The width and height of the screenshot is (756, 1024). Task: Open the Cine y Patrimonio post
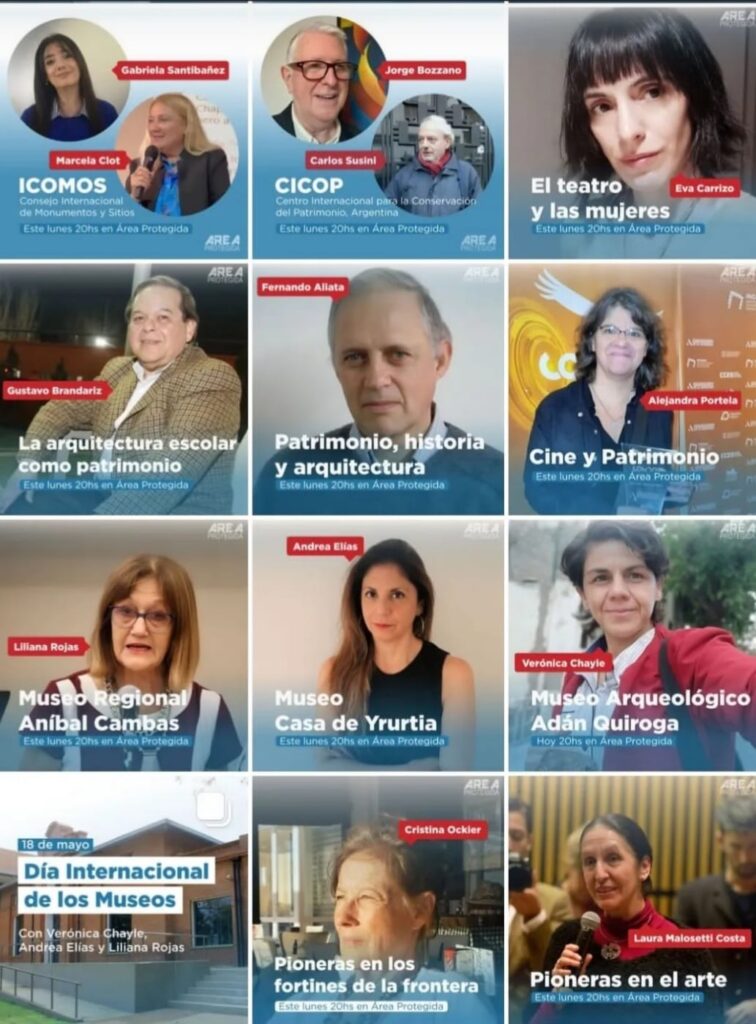pyautogui.click(x=632, y=388)
